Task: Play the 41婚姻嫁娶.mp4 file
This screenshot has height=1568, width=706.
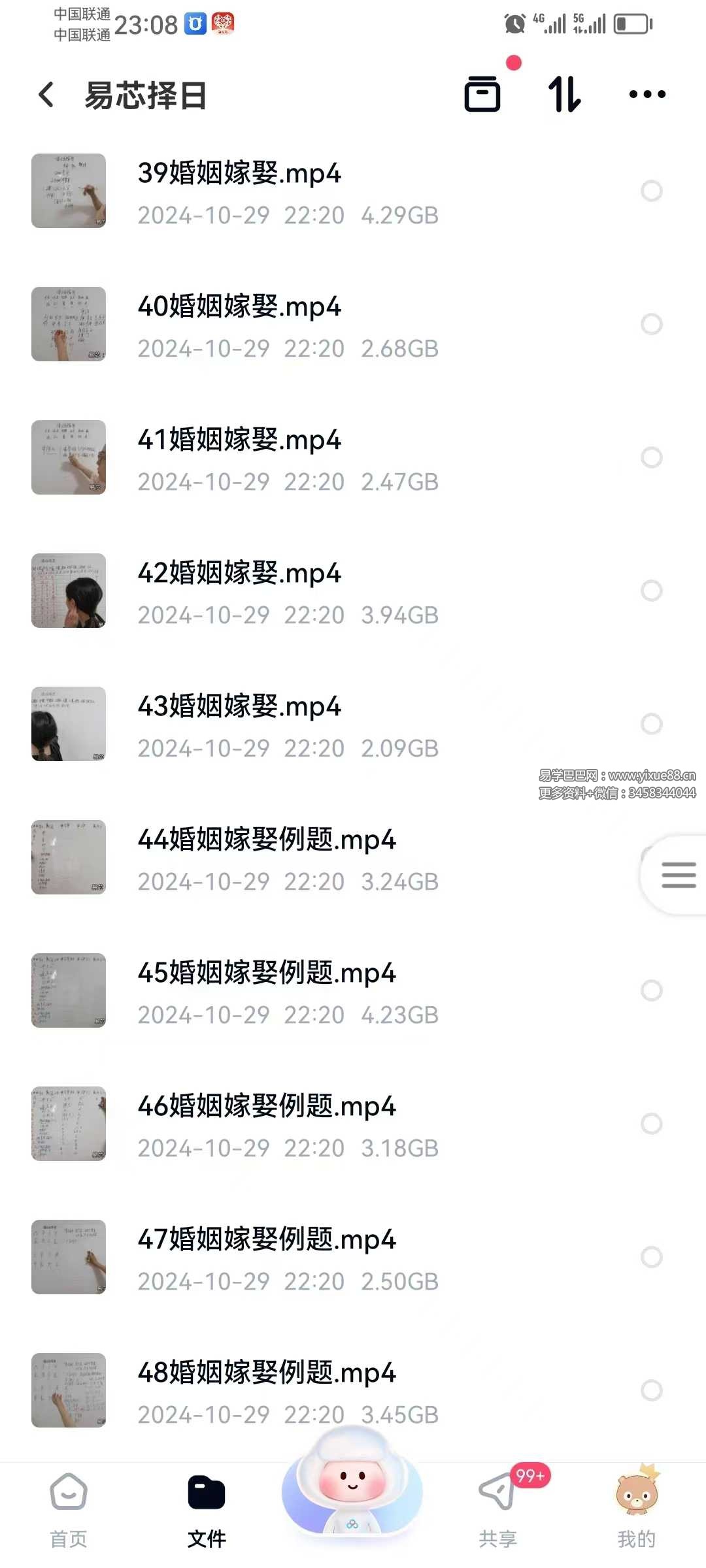Action: (239, 440)
